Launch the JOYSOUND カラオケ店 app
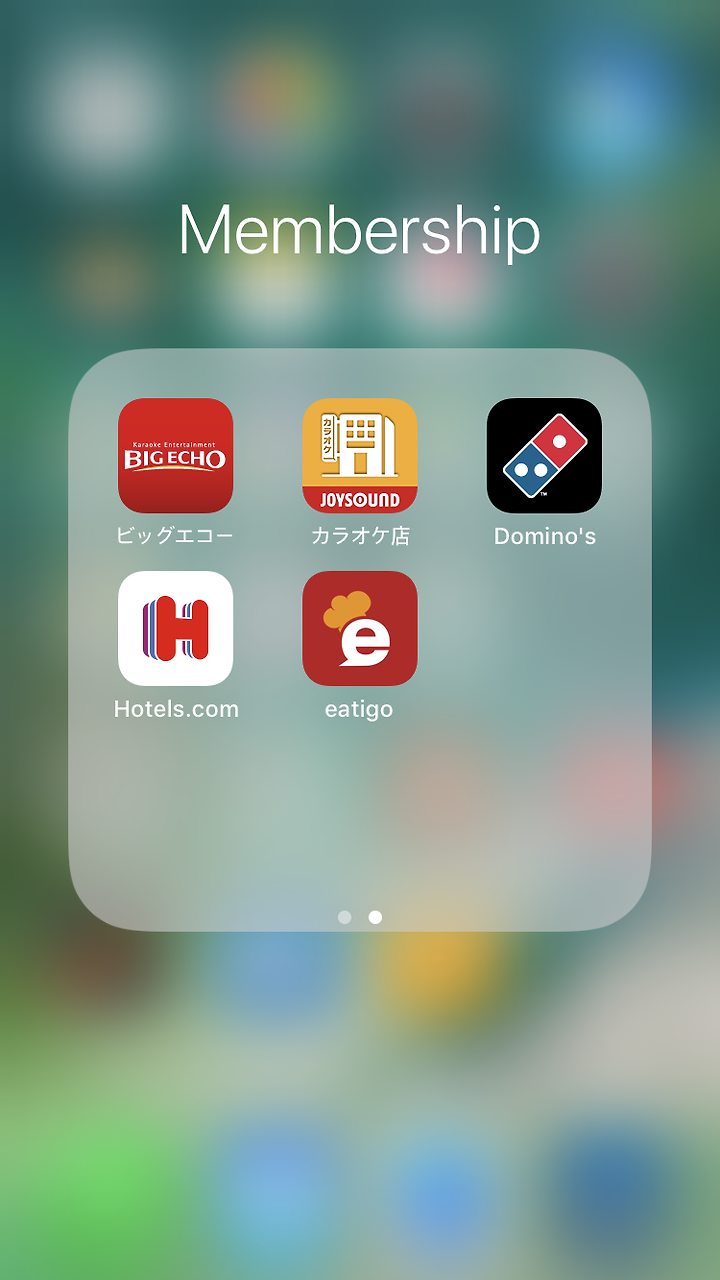The height and width of the screenshot is (1280, 720). [360, 455]
